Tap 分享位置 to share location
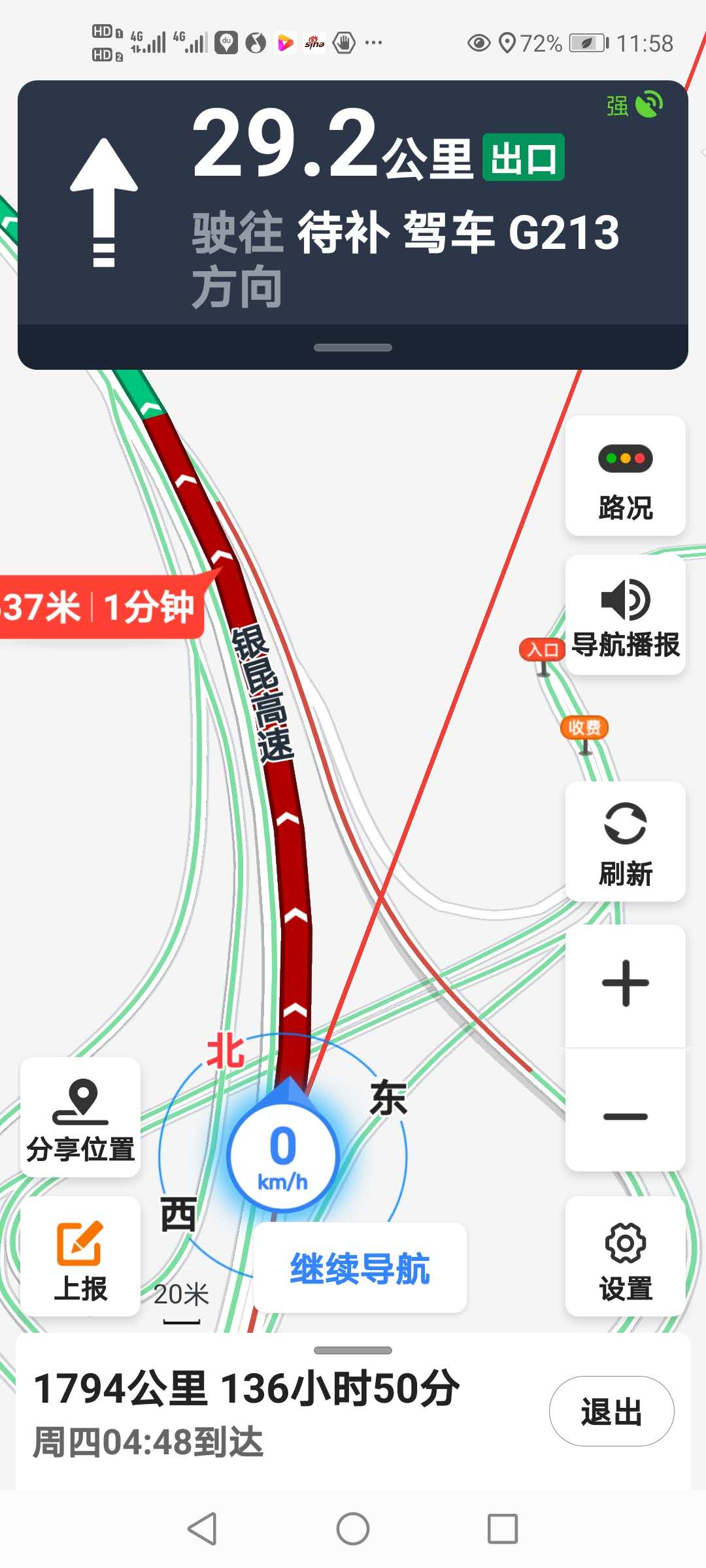 [x=80, y=1119]
